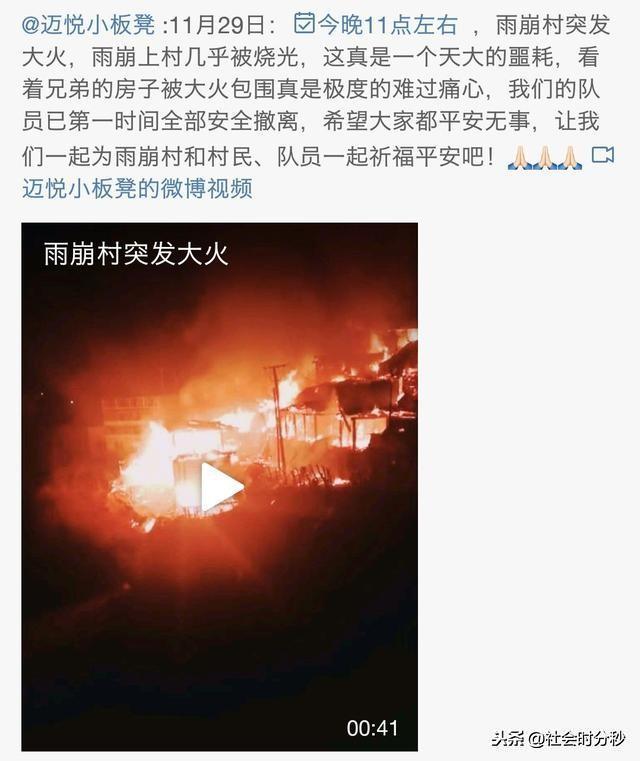The width and height of the screenshot is (640, 761).
Task: Play the 雨崩村突发大火 video
Action: tap(220, 487)
